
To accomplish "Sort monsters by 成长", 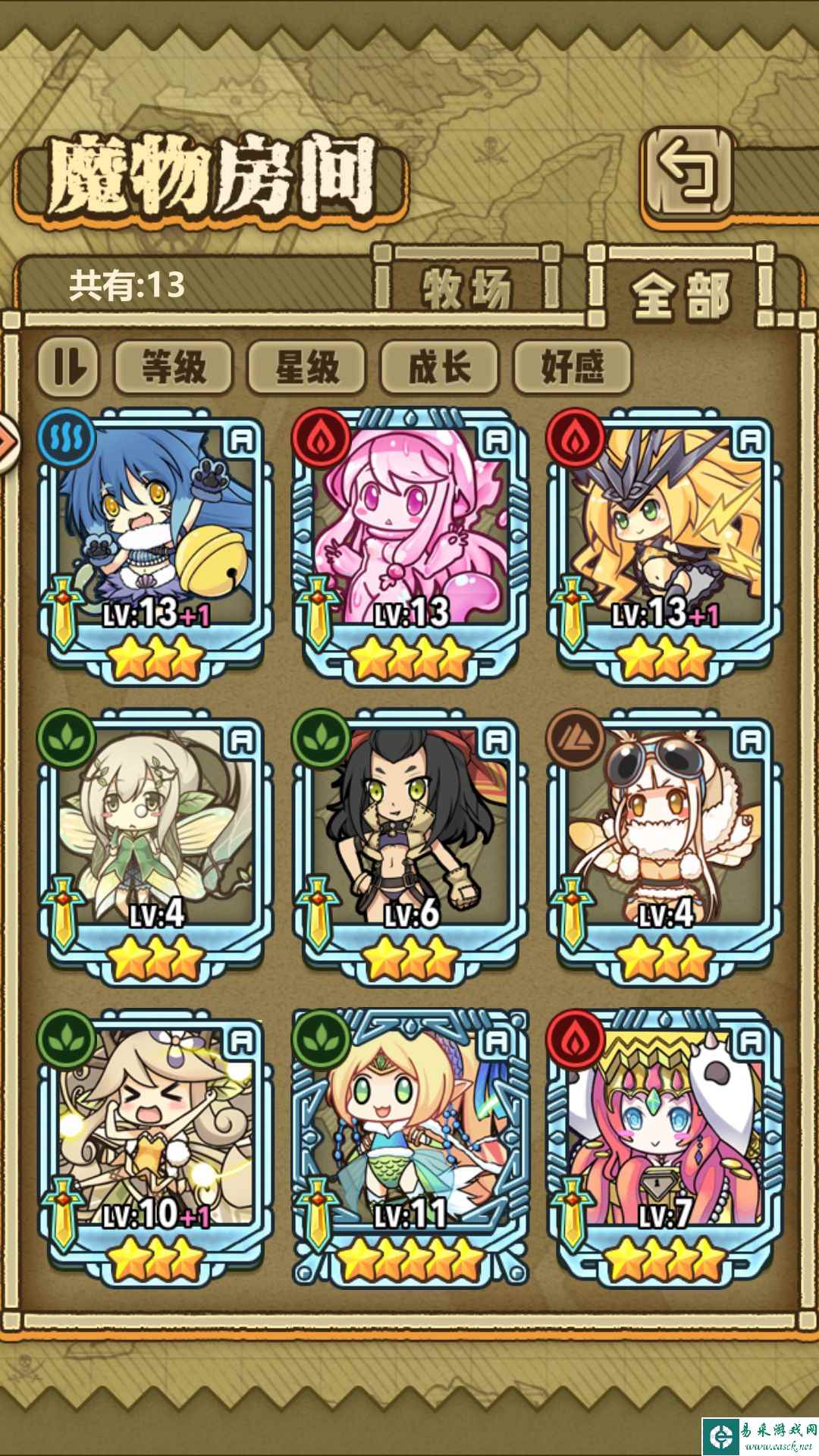I will coord(439,368).
